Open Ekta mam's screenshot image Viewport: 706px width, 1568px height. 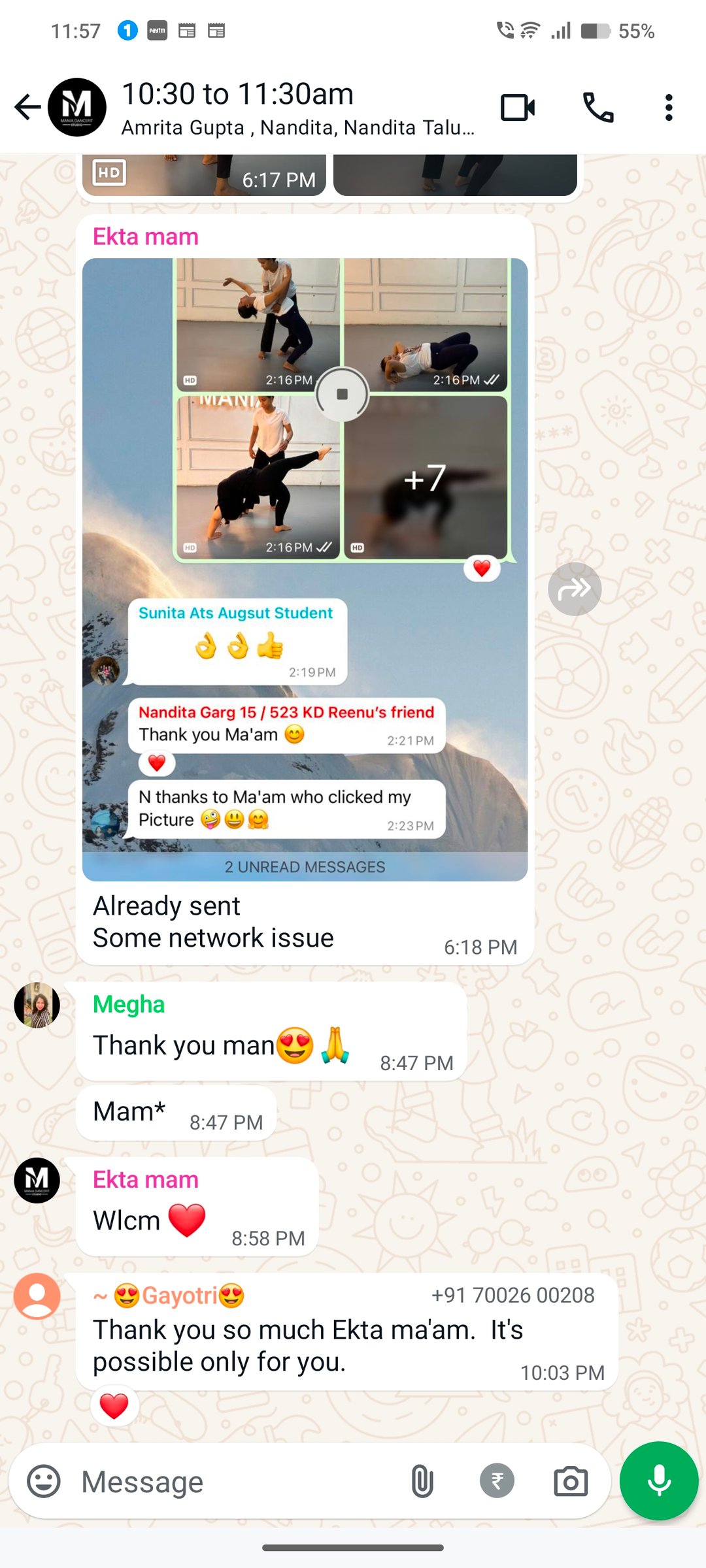pyautogui.click(x=305, y=569)
